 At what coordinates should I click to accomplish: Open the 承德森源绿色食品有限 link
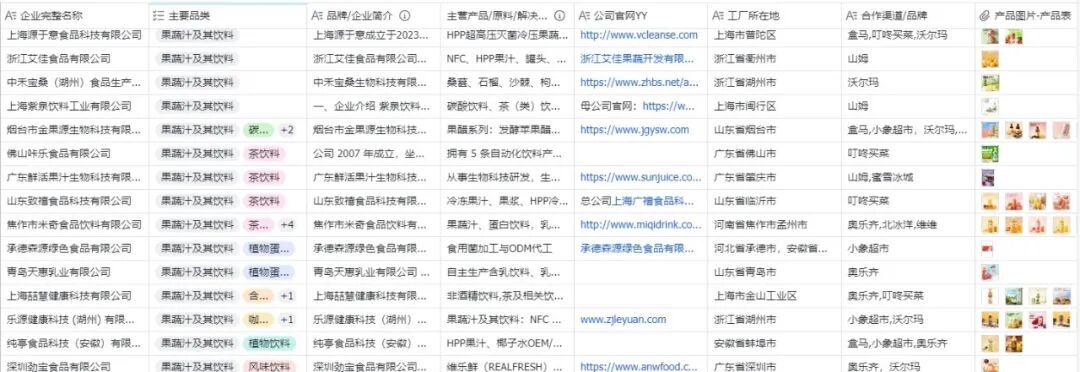click(x=637, y=249)
